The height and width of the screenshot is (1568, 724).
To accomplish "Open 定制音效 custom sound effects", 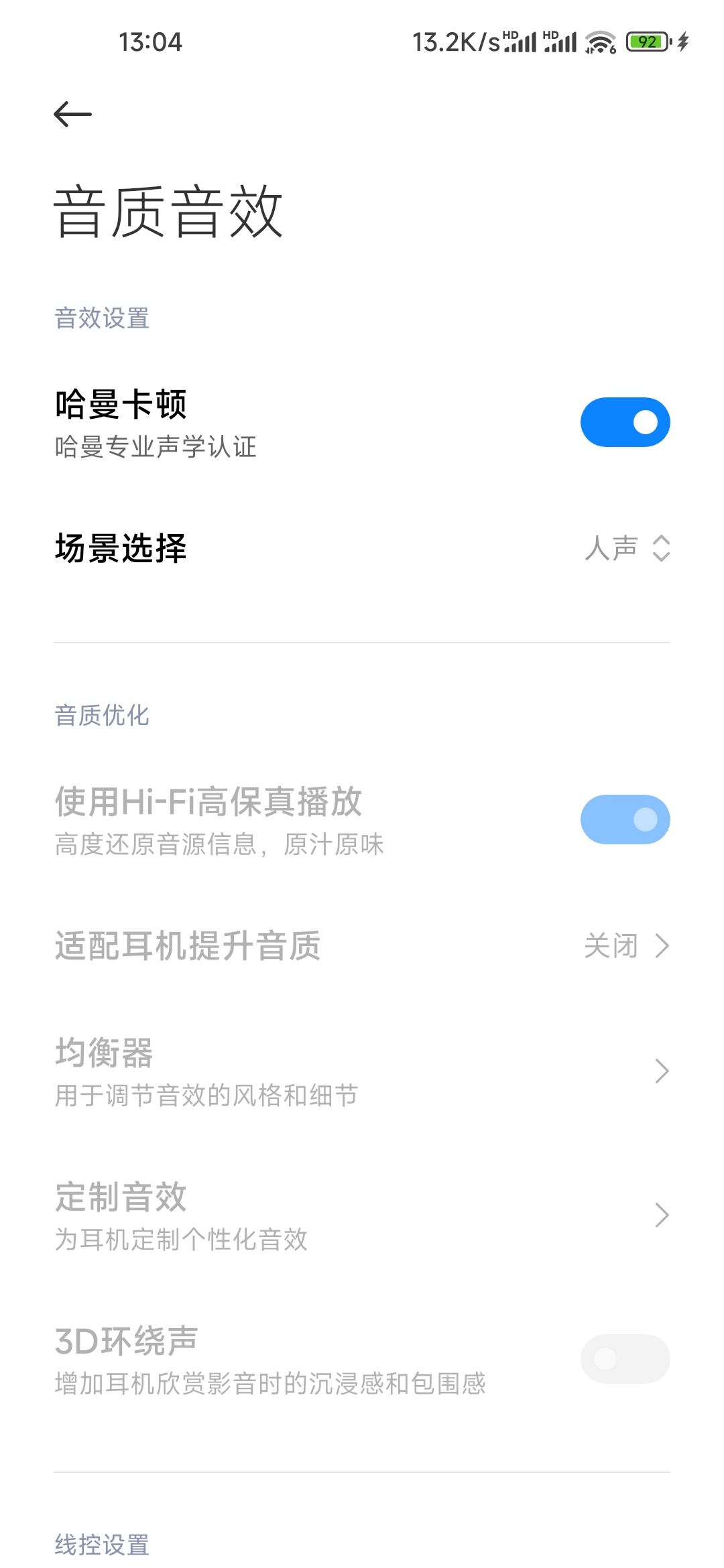I will pos(362,1215).
